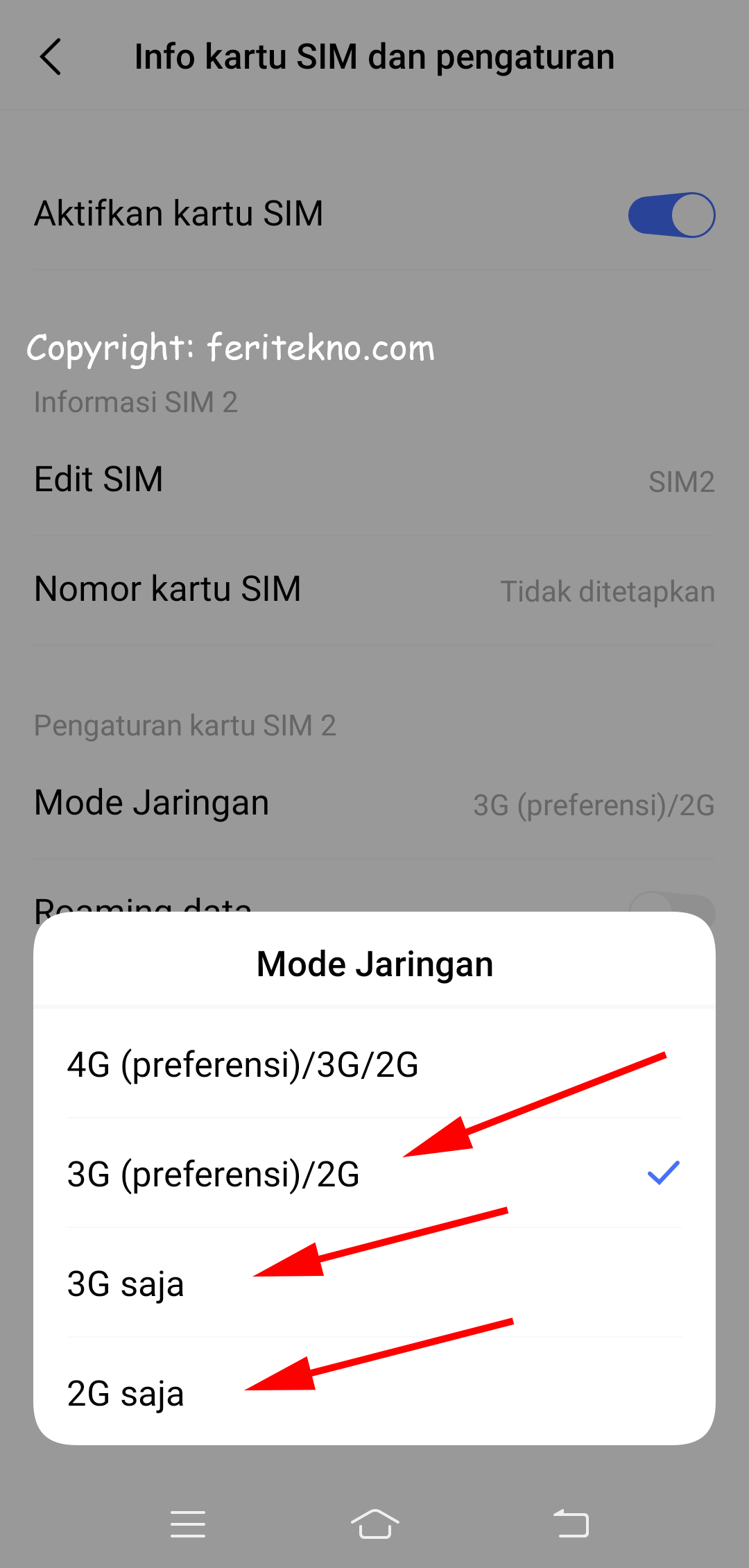Choose the 3G (preferensi)/2G option
This screenshot has height=1568, width=749.
[374, 1173]
